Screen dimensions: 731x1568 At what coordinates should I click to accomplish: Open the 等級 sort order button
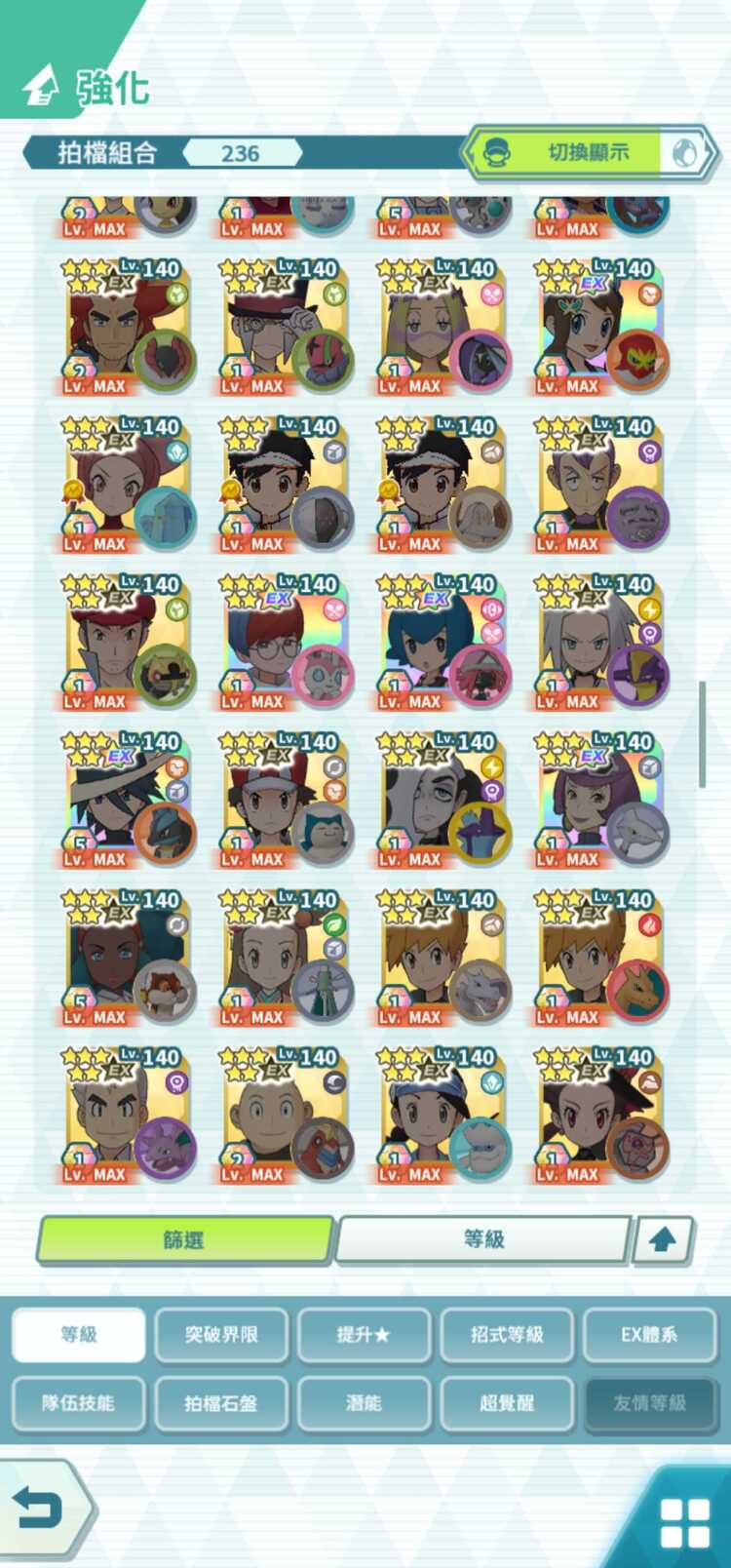coord(483,1239)
